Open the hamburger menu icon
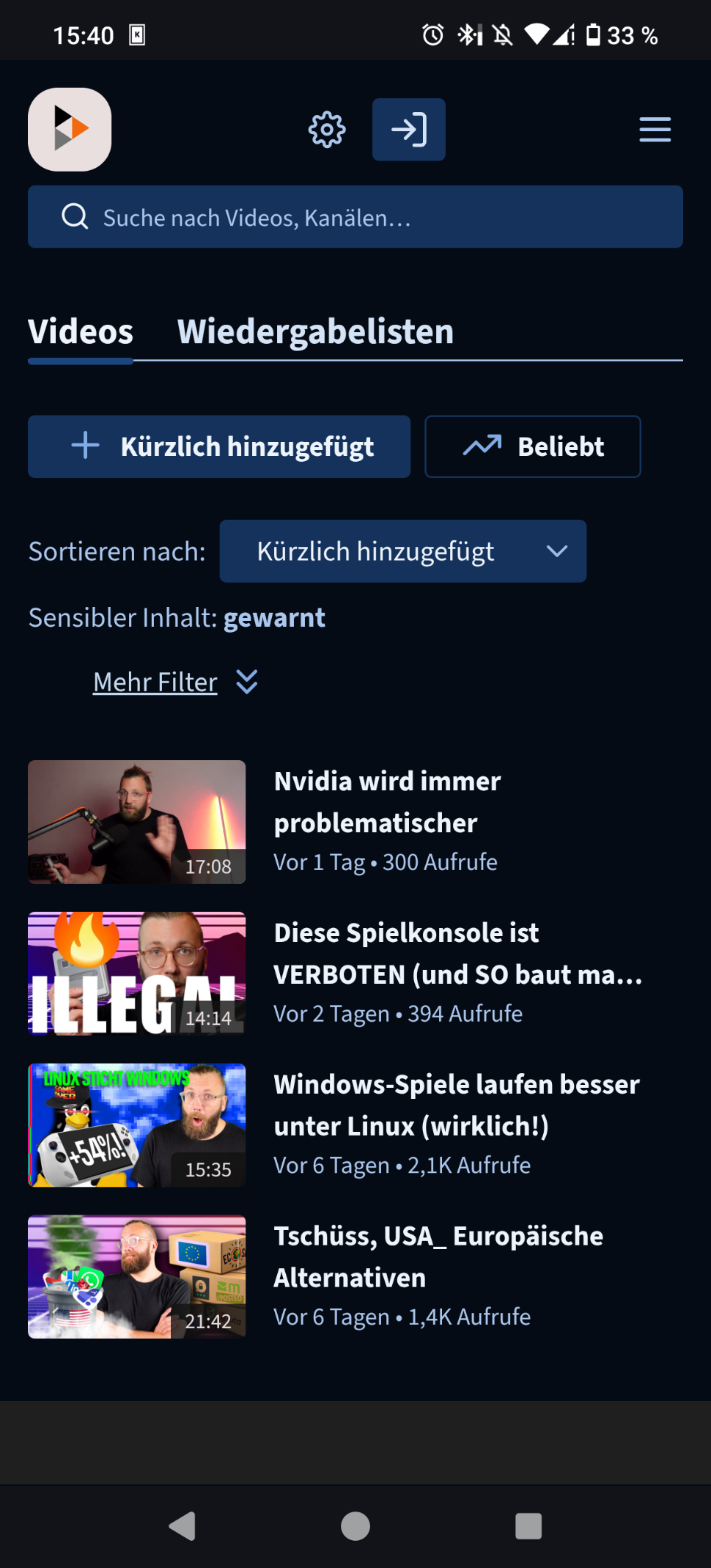The width and height of the screenshot is (711, 1568). click(x=655, y=129)
